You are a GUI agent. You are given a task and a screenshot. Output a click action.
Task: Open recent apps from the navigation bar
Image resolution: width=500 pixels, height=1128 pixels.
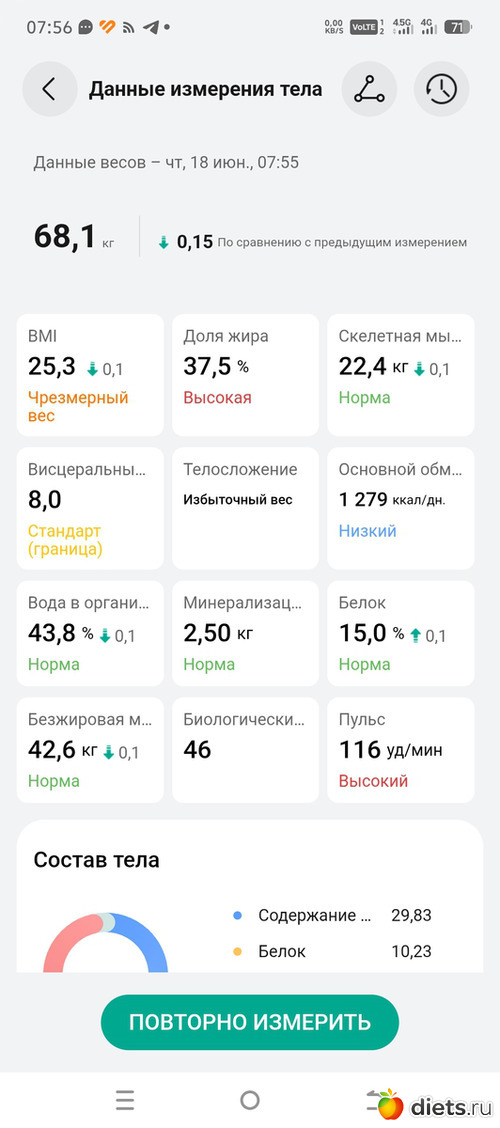(125, 1100)
